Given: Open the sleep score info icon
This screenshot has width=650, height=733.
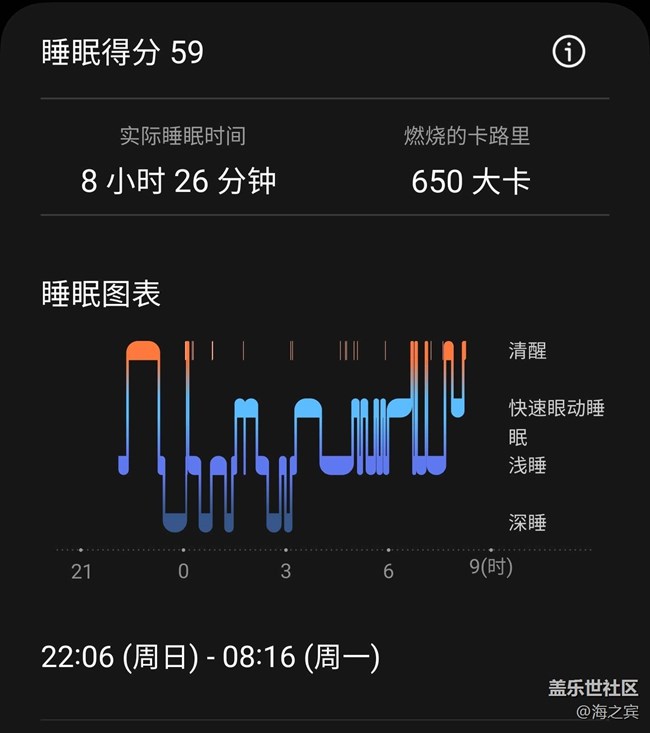Looking at the screenshot, I should pos(569,52).
